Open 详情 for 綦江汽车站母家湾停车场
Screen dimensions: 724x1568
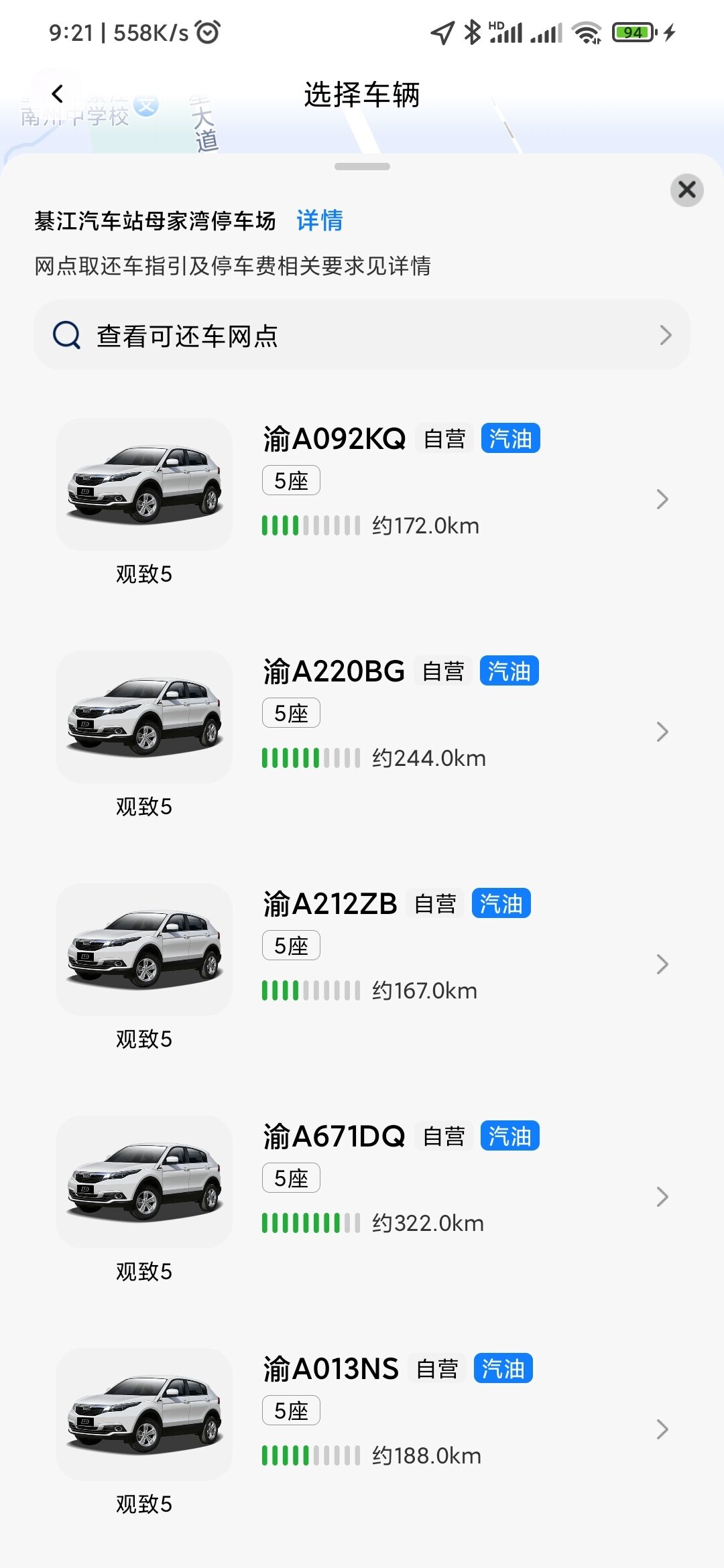click(x=320, y=220)
